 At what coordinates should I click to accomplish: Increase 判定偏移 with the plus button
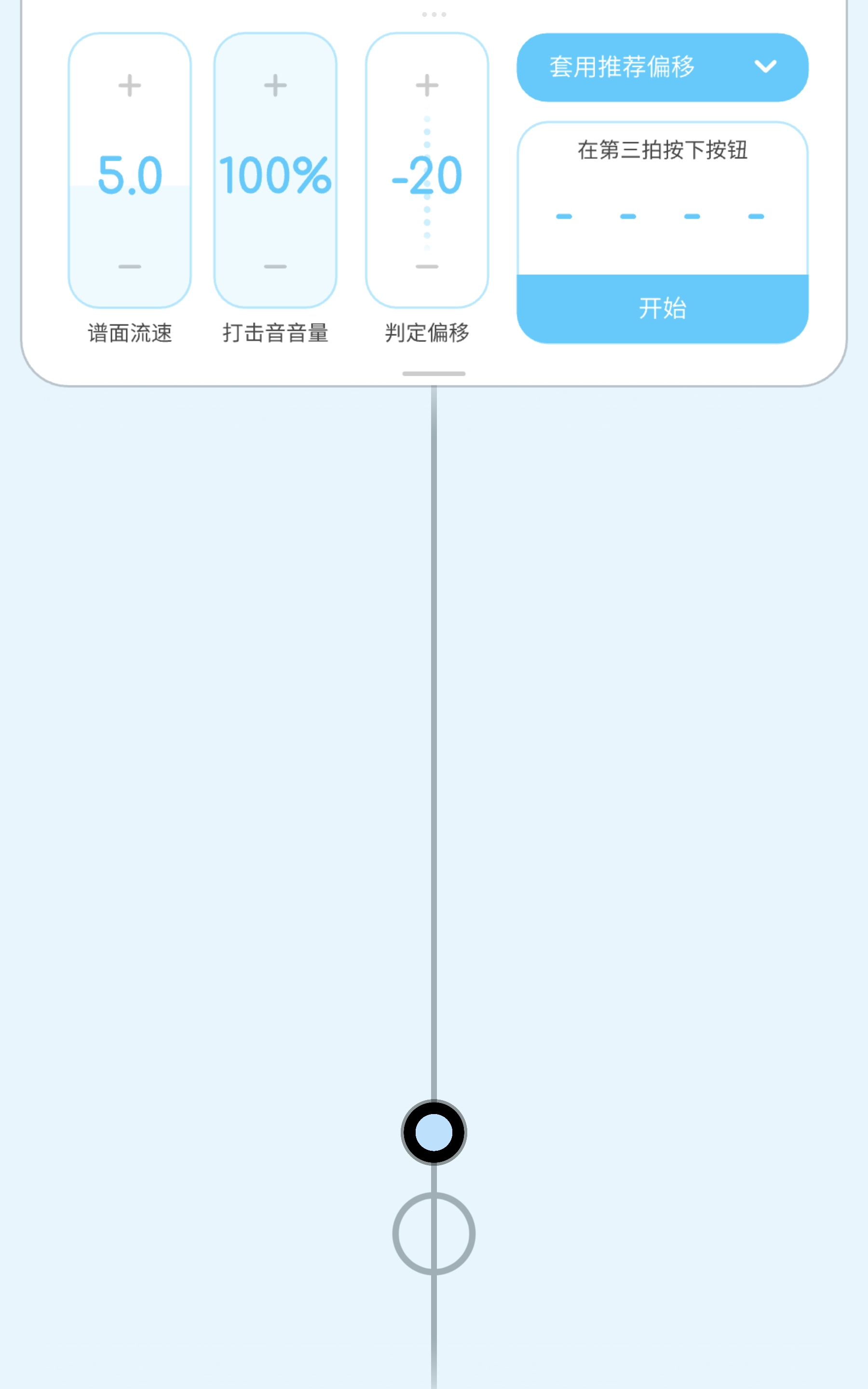point(427,85)
